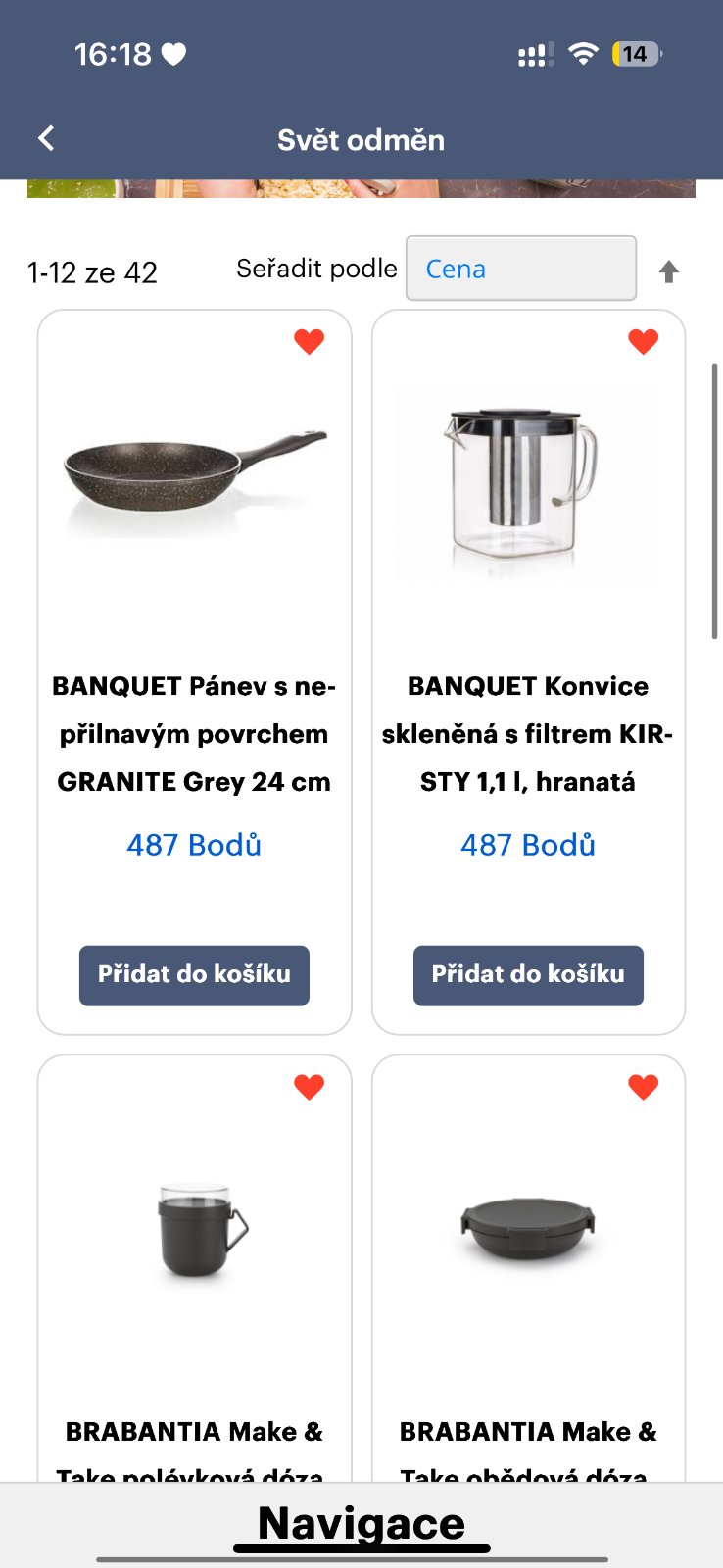Unfavorite the BANQUET Pánev GRANITE Grey

click(x=309, y=342)
